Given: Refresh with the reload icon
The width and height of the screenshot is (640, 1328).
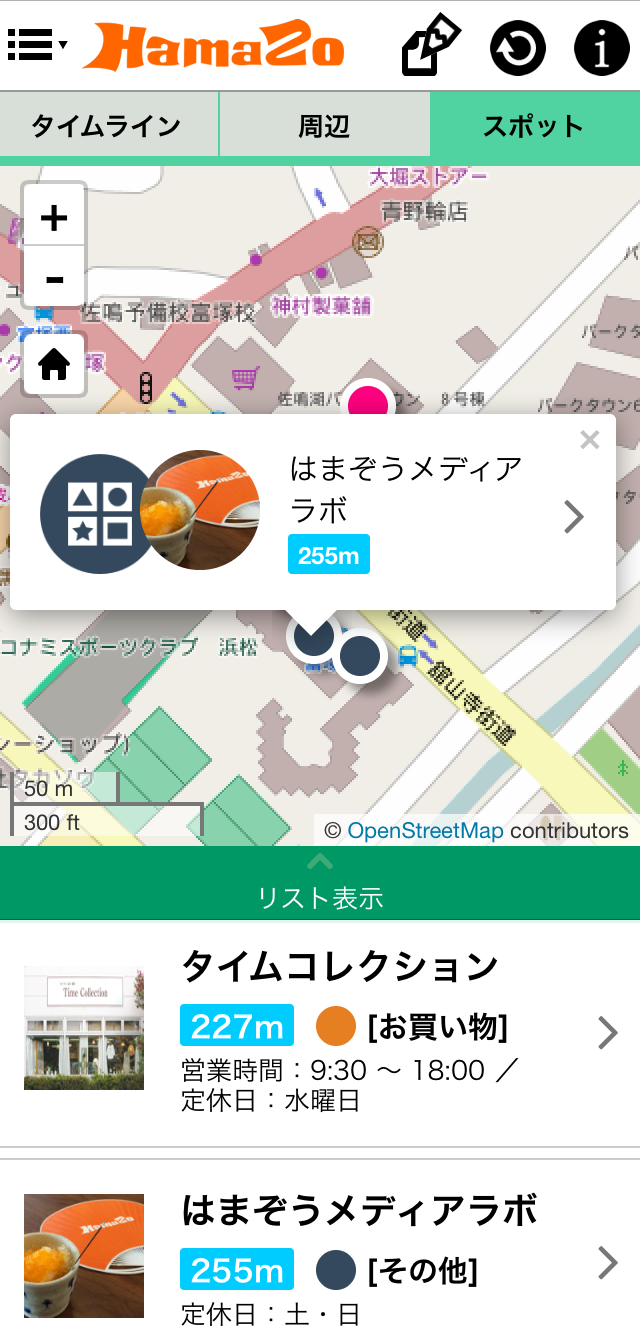Looking at the screenshot, I should (517, 47).
